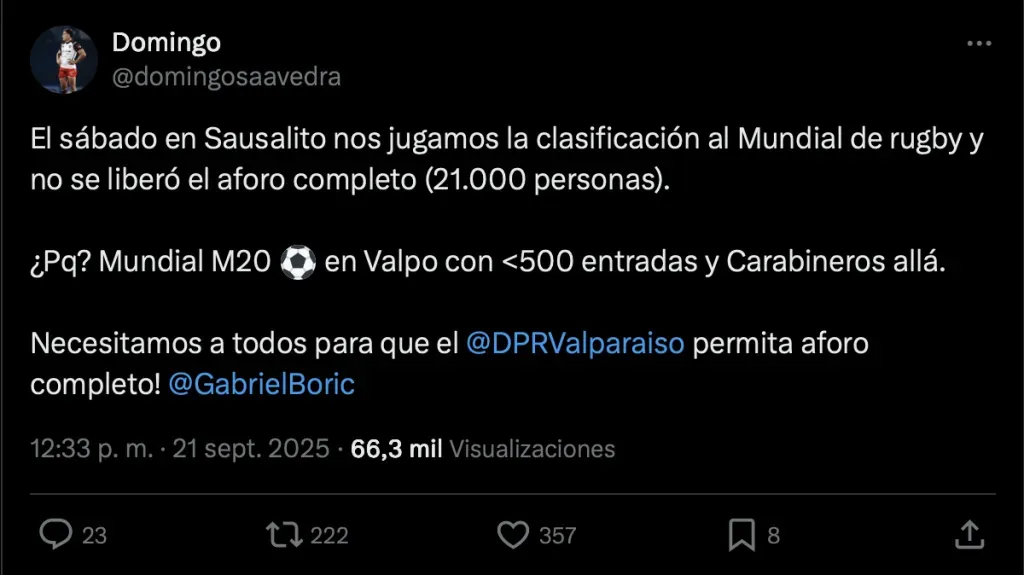Reply to the tweet via the comment icon
This screenshot has height=575, width=1024.
[55, 535]
